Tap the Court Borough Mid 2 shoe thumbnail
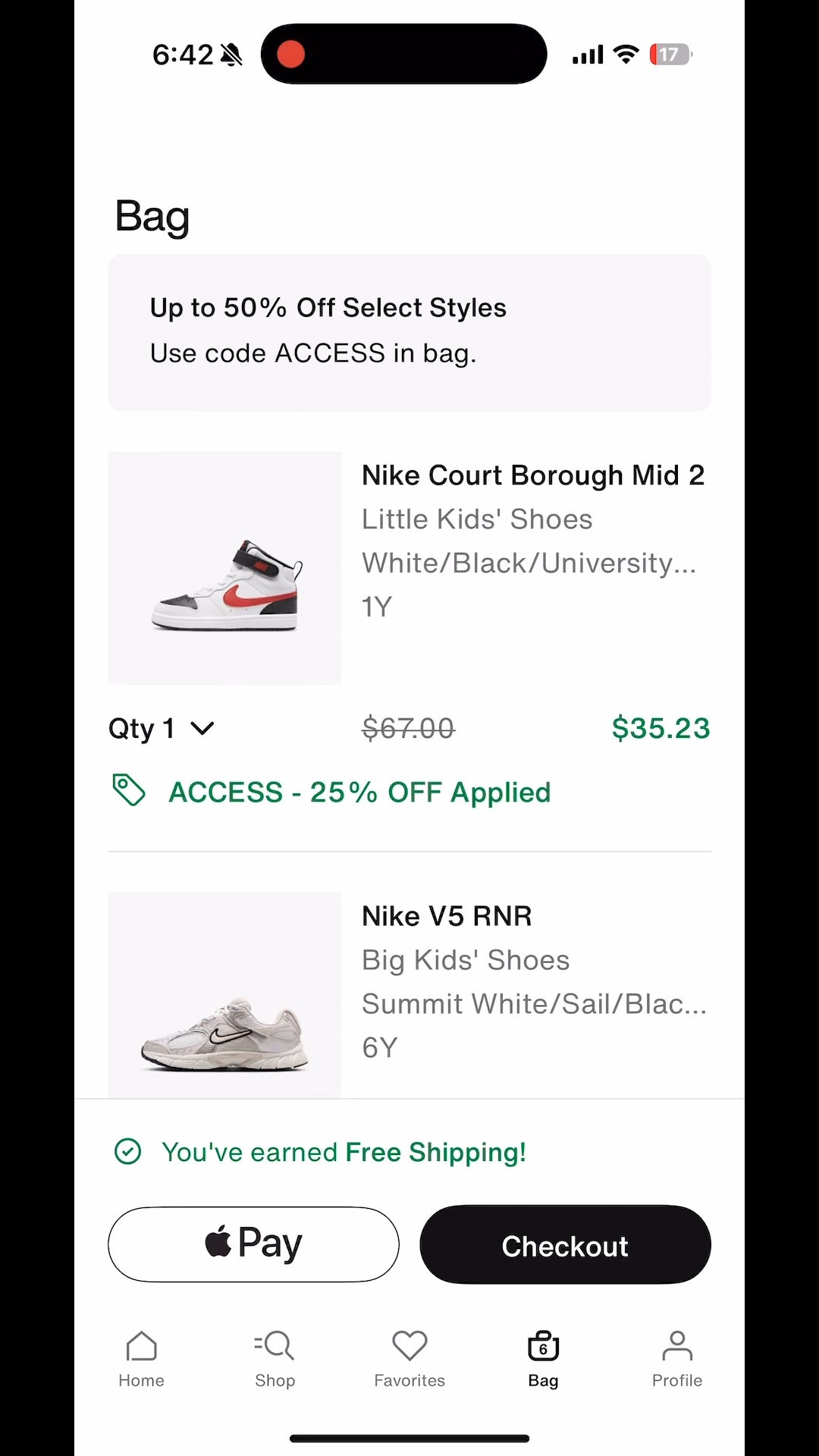Viewport: 819px width, 1456px height. pos(224,567)
